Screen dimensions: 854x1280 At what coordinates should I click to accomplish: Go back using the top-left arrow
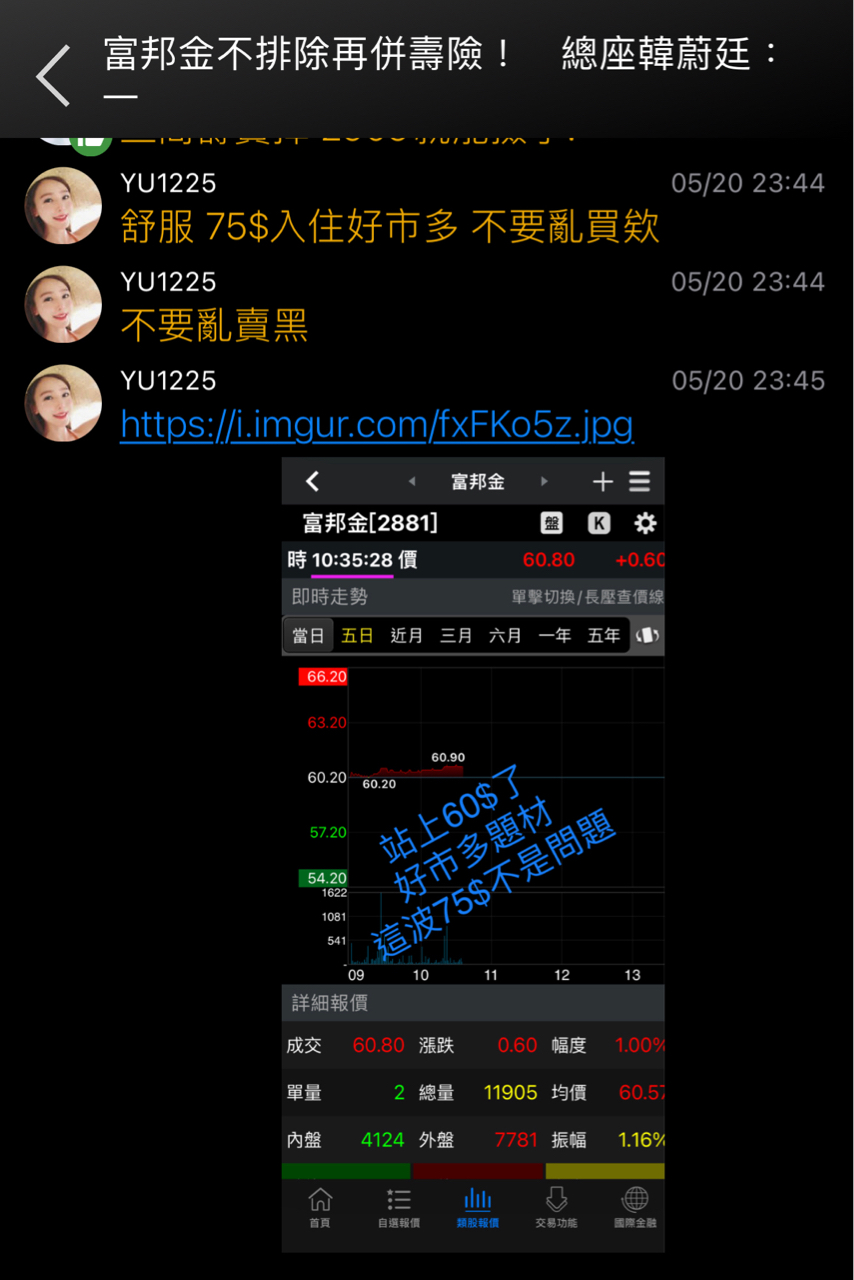click(53, 76)
